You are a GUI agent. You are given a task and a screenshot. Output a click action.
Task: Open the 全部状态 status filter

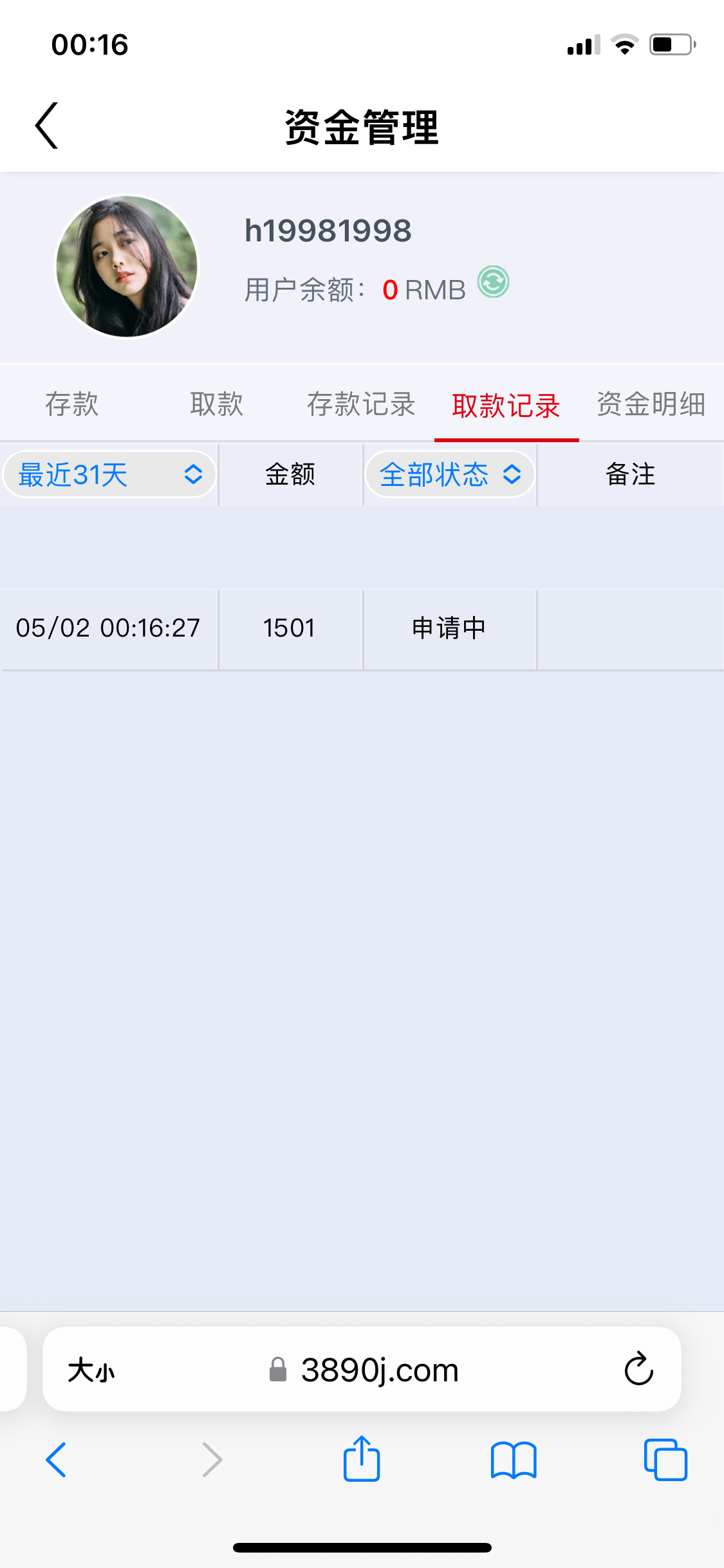coord(450,474)
